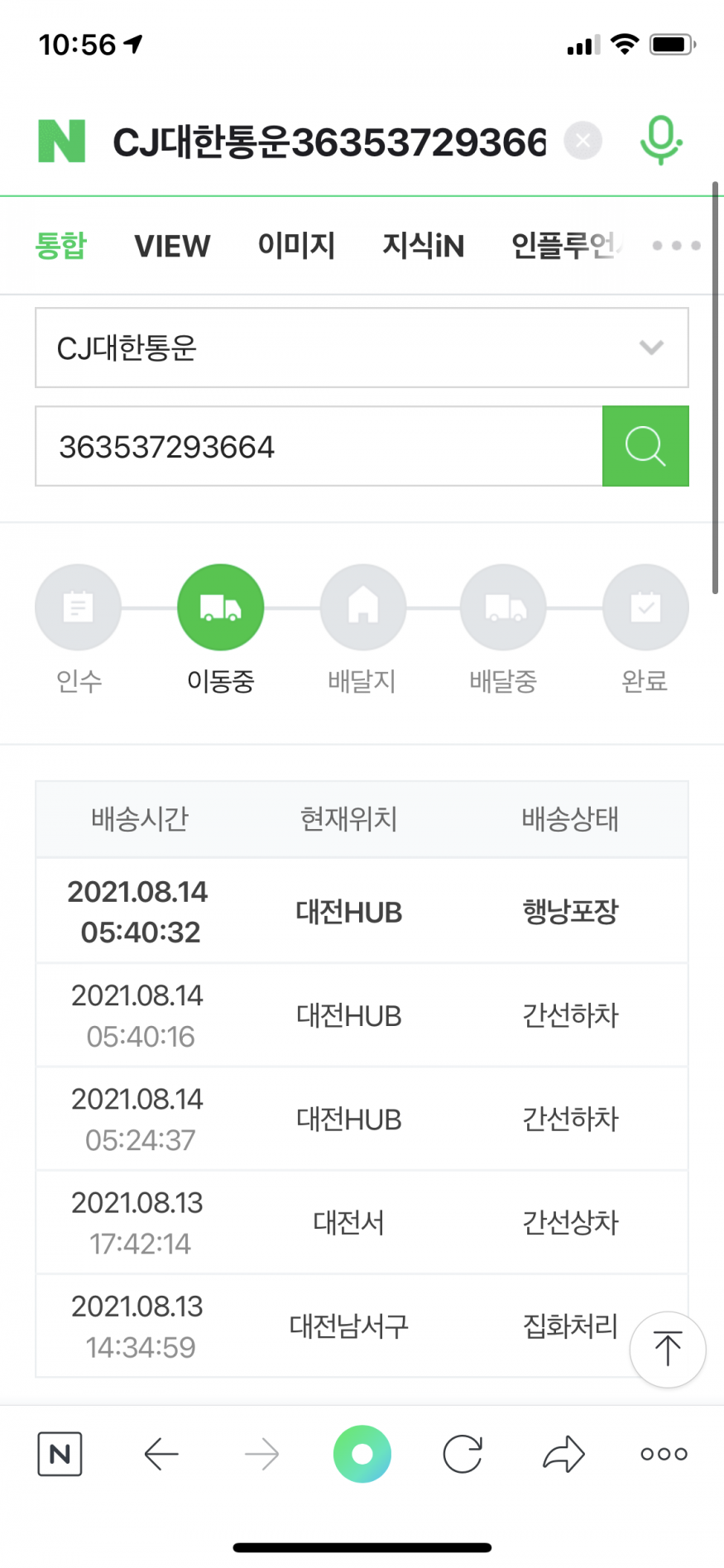Screen dimensions: 724x1568
Task: Select the 통합 tab
Action: 60,246
